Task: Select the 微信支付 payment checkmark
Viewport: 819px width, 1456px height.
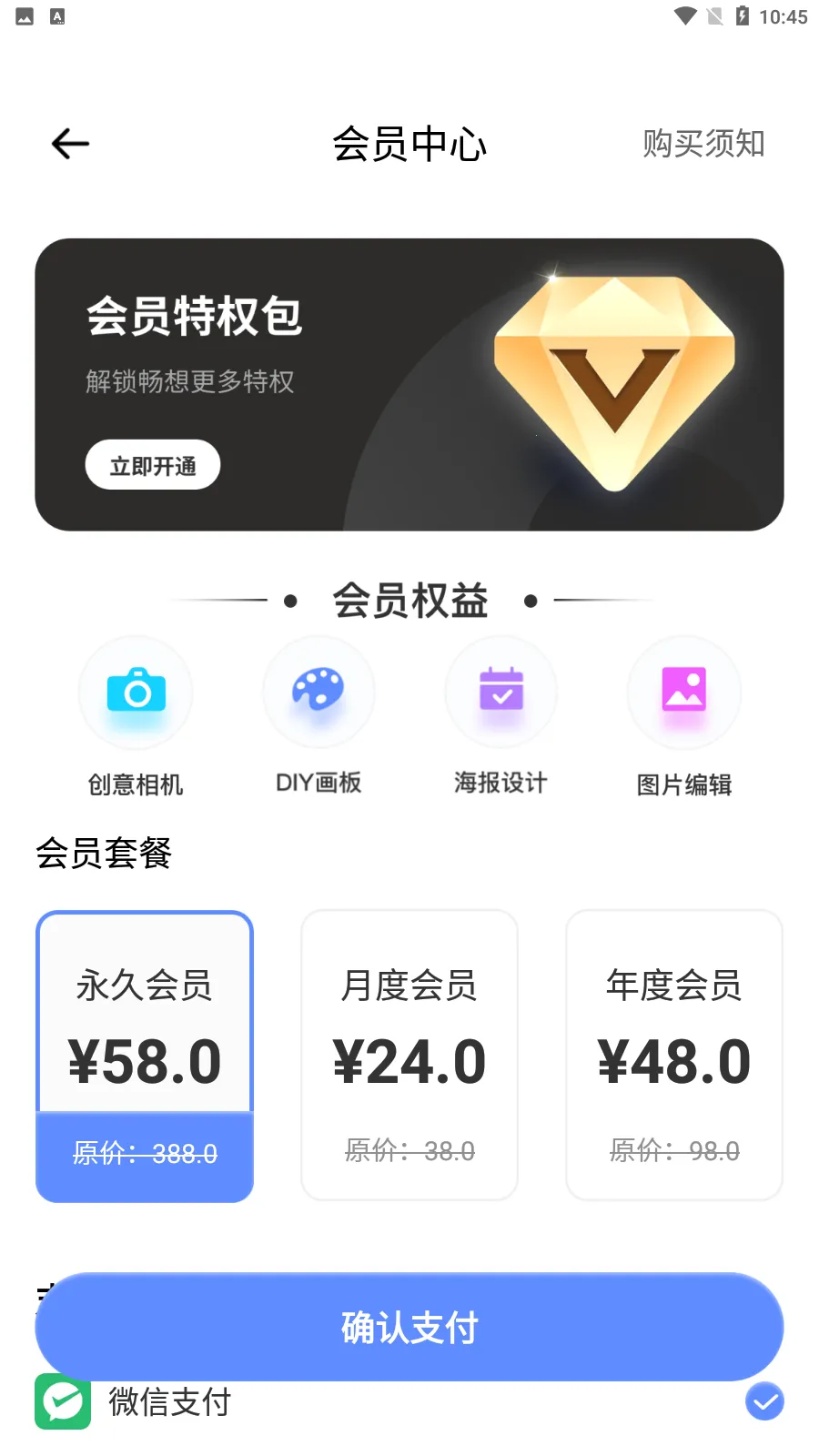Action: click(x=764, y=1402)
